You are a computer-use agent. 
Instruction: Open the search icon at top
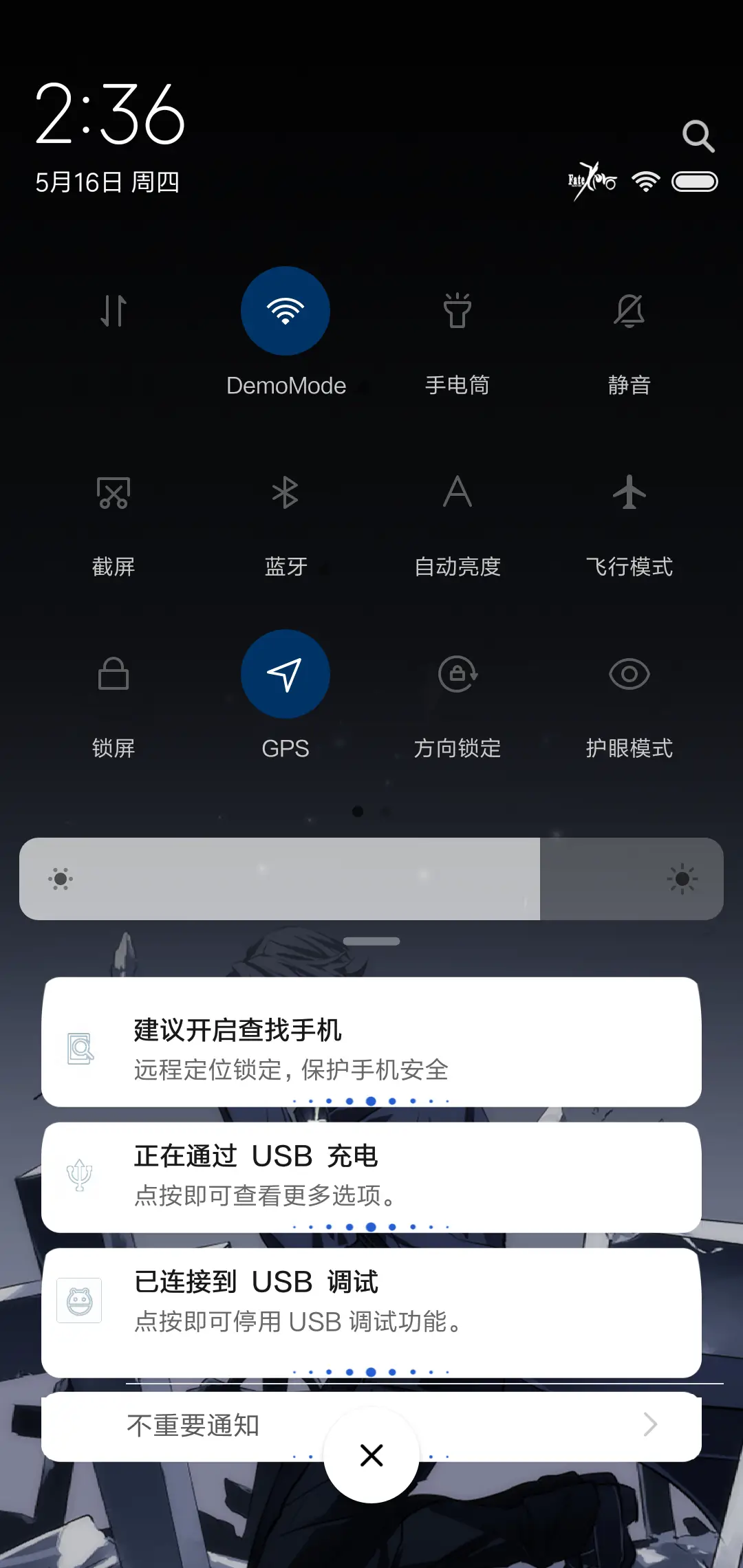coord(698,136)
